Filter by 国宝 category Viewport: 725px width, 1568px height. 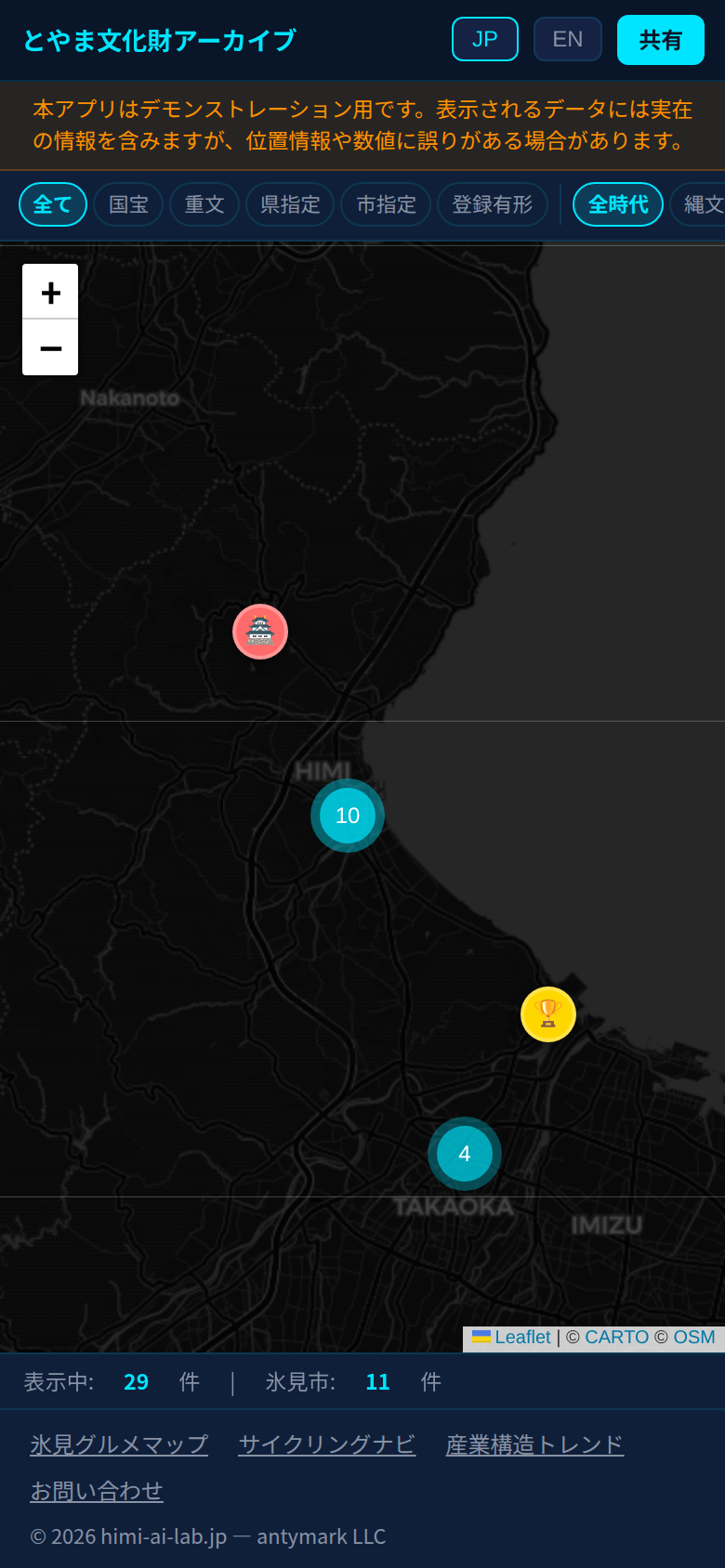point(128,204)
